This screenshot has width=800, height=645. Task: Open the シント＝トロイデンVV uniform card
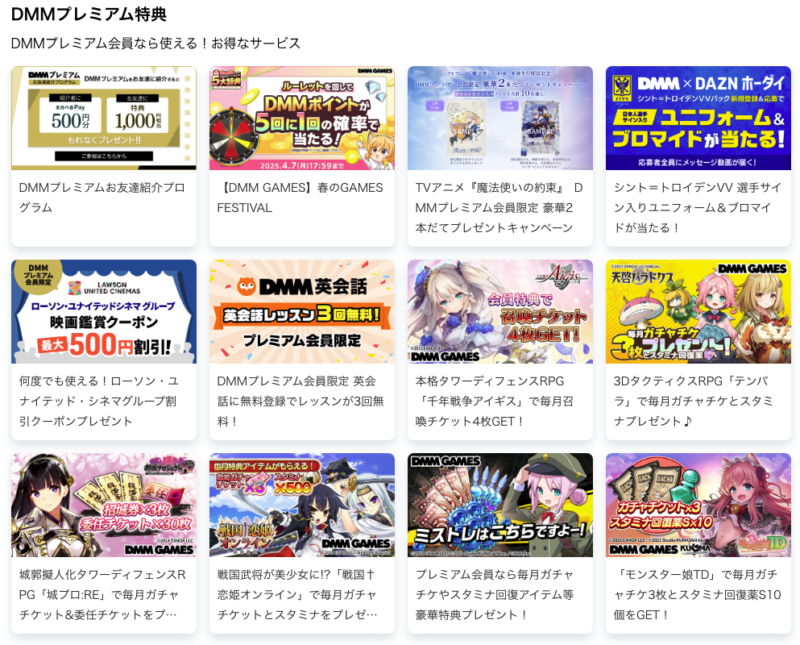(x=698, y=156)
